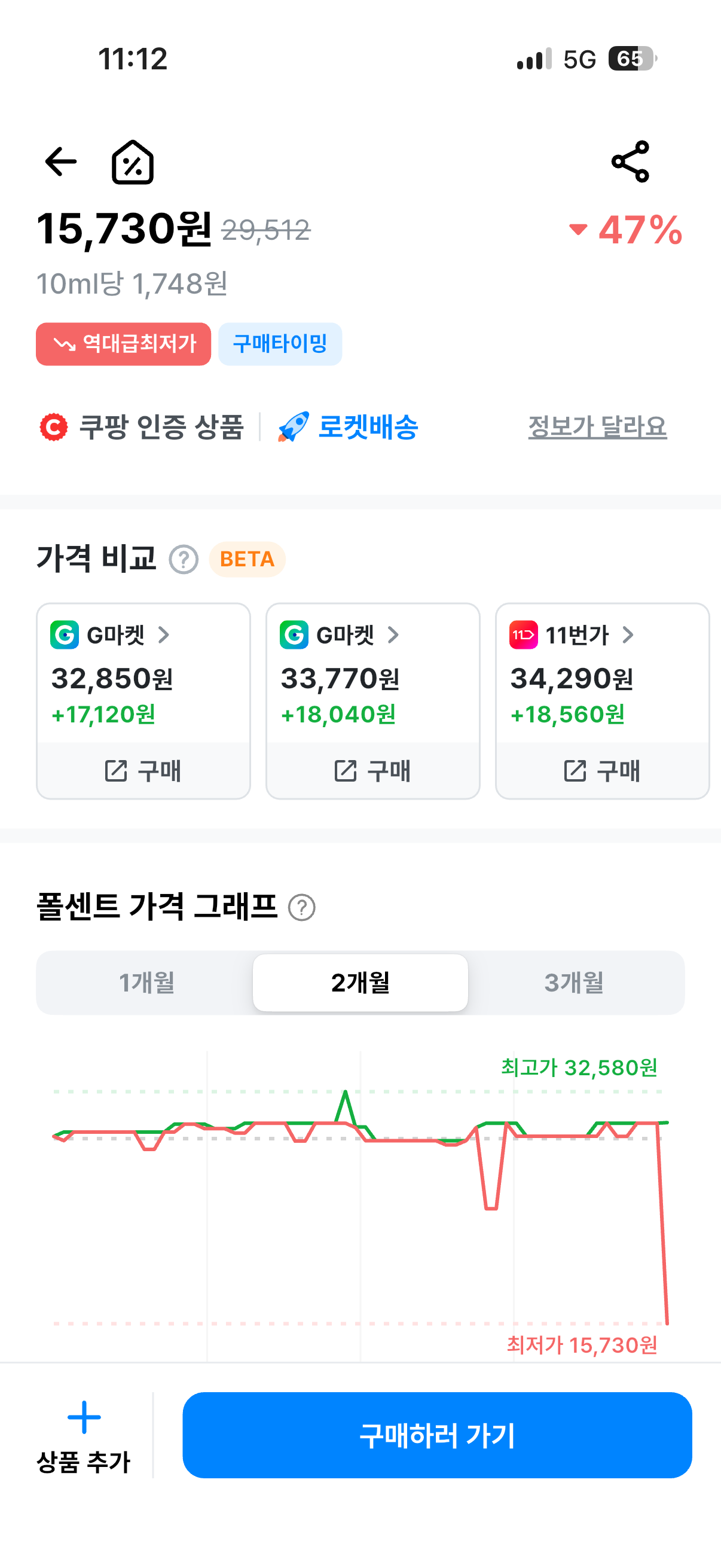Image resolution: width=721 pixels, height=1568 pixels.
Task: Open the discount home icon
Action: (133, 162)
